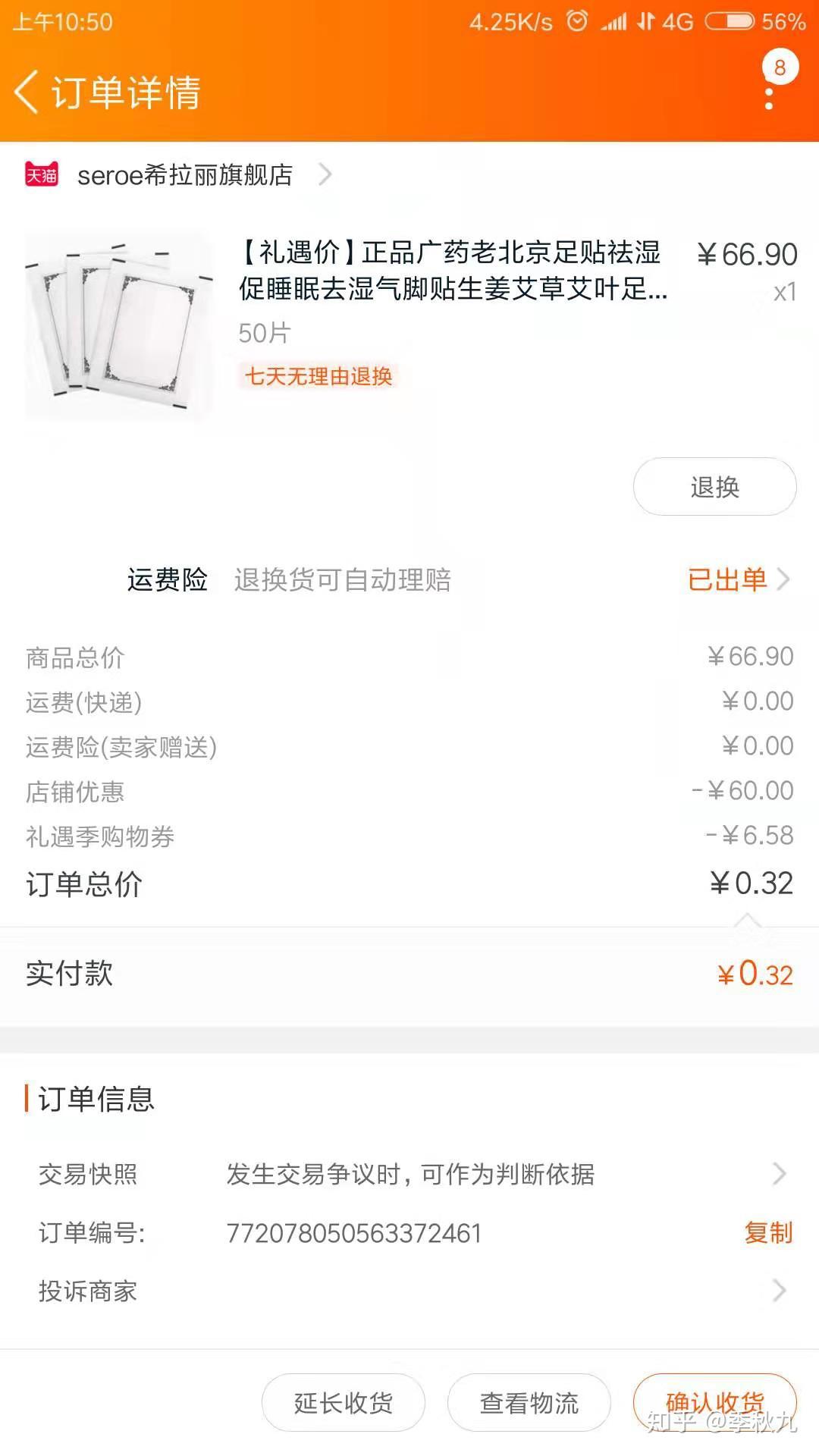Tap 查看物流 to view logistics
819x1456 pixels.
point(529,1403)
